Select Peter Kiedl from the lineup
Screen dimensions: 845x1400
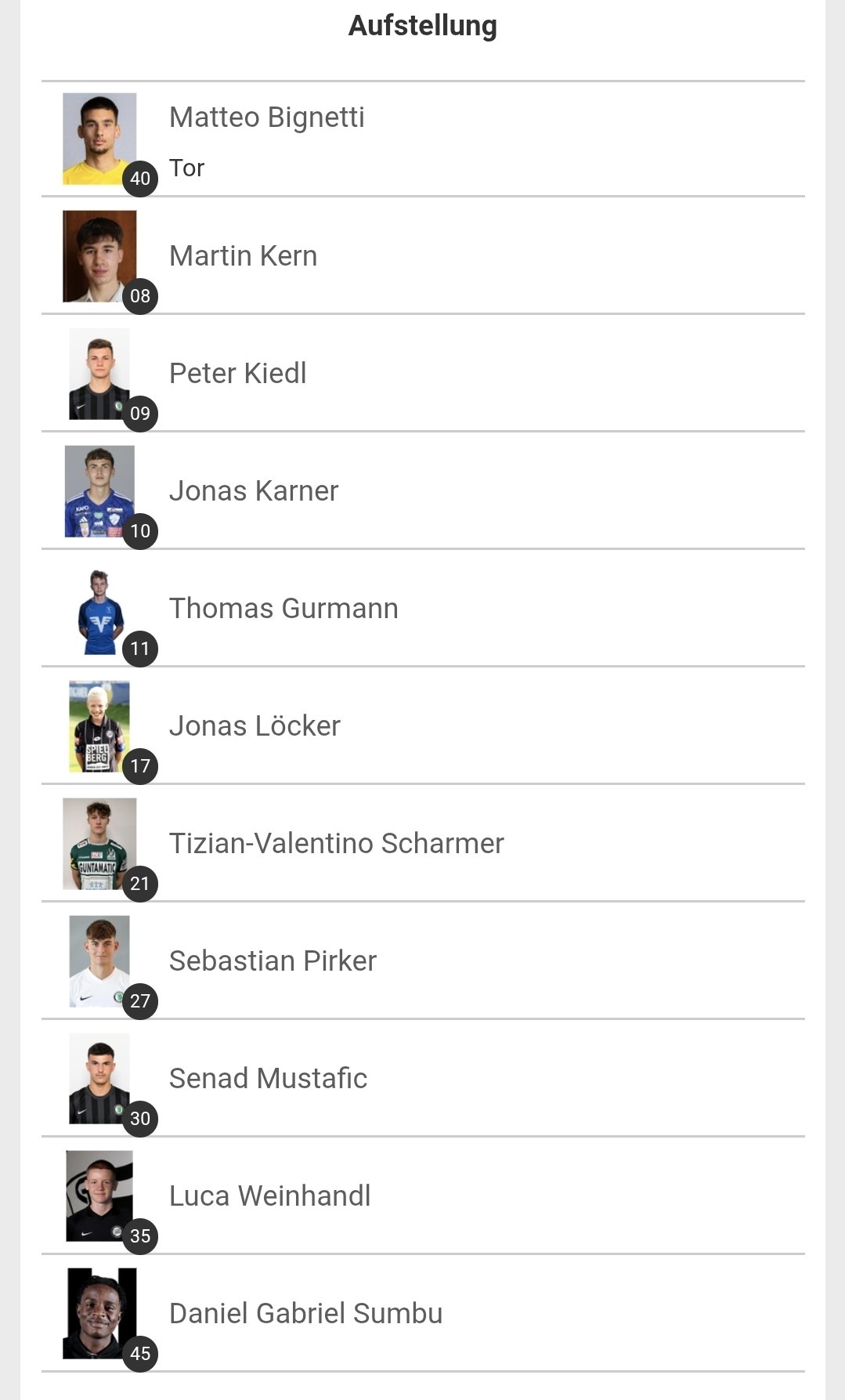423,373
